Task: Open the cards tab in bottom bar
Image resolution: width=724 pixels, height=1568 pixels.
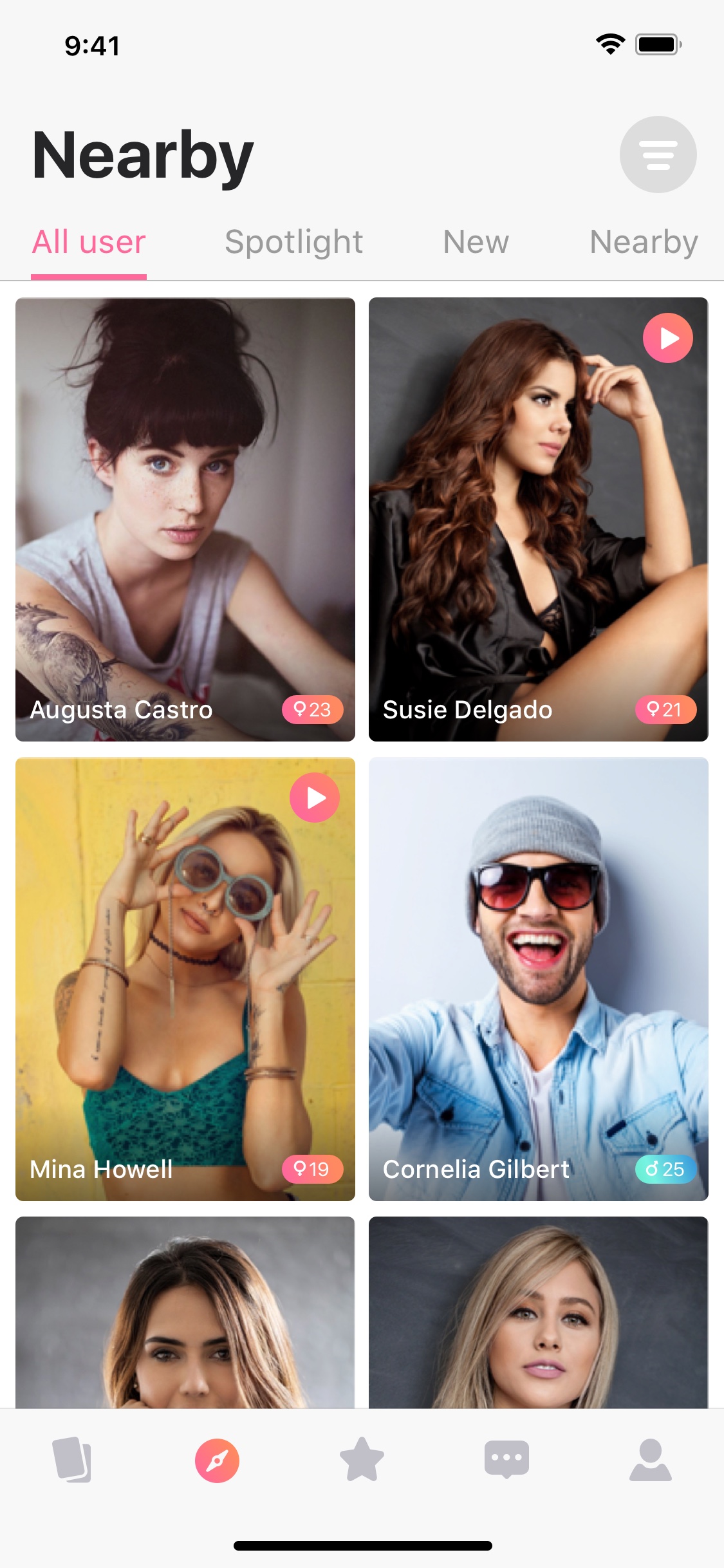Action: pyautogui.click(x=72, y=1460)
